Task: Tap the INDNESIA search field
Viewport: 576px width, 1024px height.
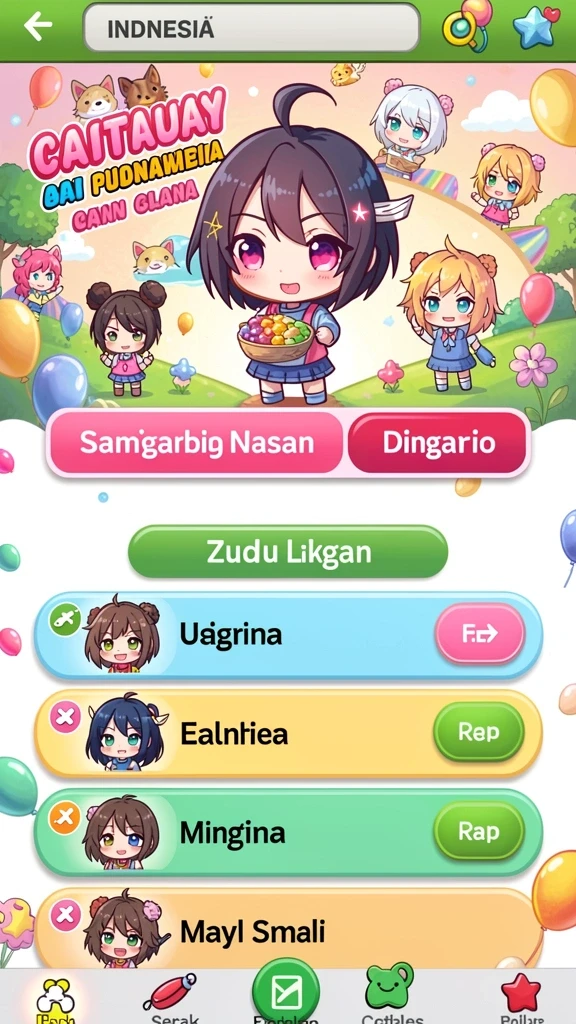Action: click(251, 27)
